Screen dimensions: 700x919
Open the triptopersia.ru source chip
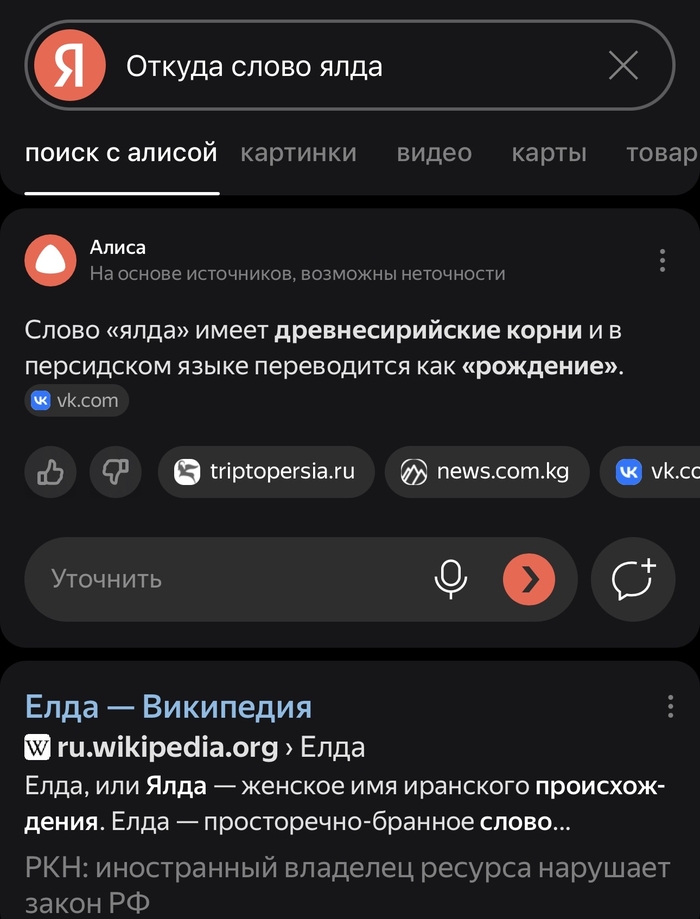[x=266, y=472]
